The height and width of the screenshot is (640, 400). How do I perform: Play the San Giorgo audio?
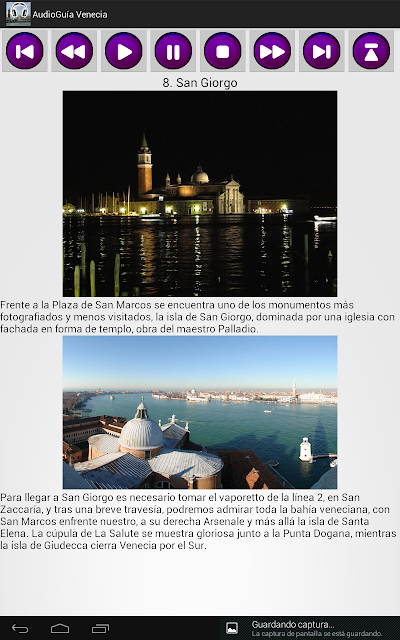pyautogui.click(x=124, y=51)
